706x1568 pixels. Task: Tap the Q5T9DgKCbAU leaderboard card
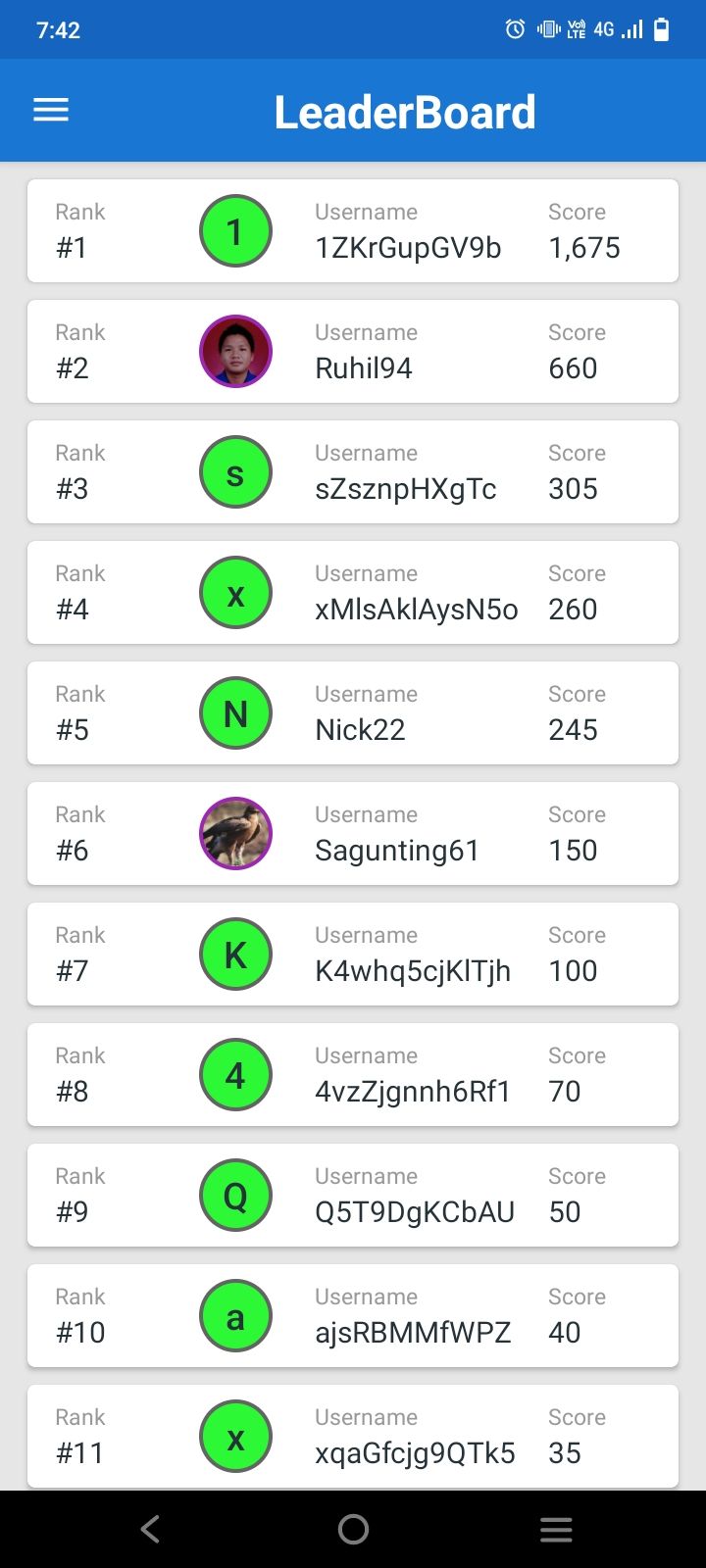[353, 1196]
